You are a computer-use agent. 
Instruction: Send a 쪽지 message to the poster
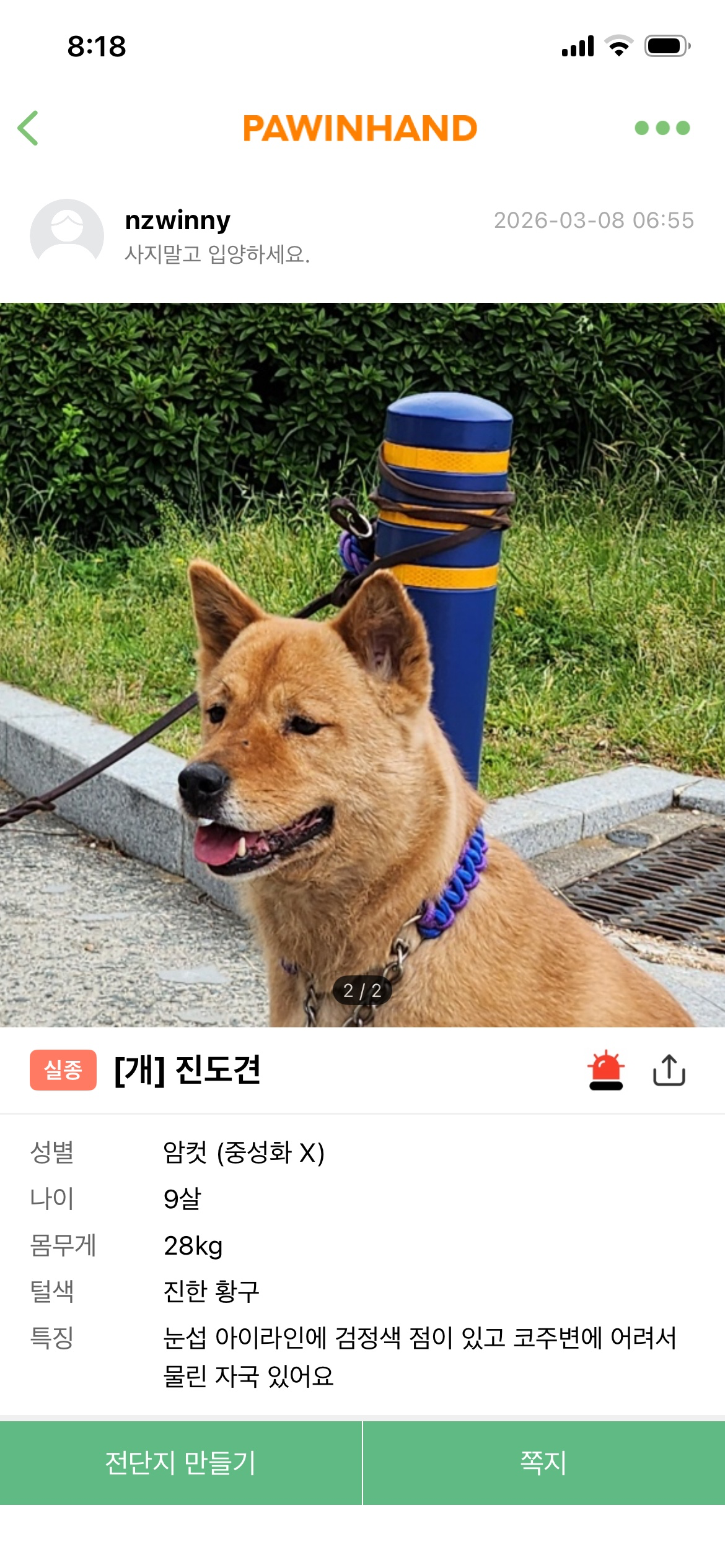[x=543, y=1463]
